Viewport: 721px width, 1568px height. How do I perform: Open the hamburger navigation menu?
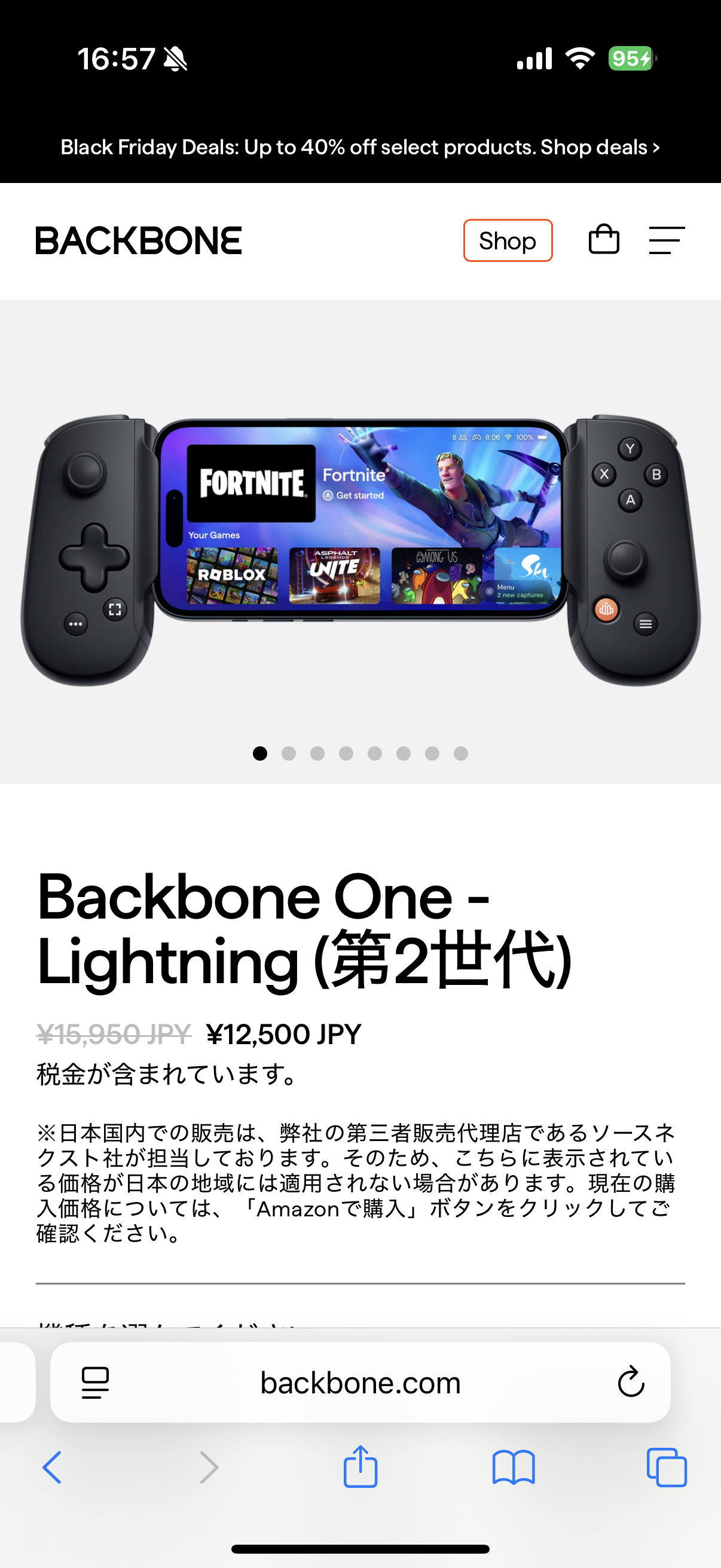[x=666, y=240]
